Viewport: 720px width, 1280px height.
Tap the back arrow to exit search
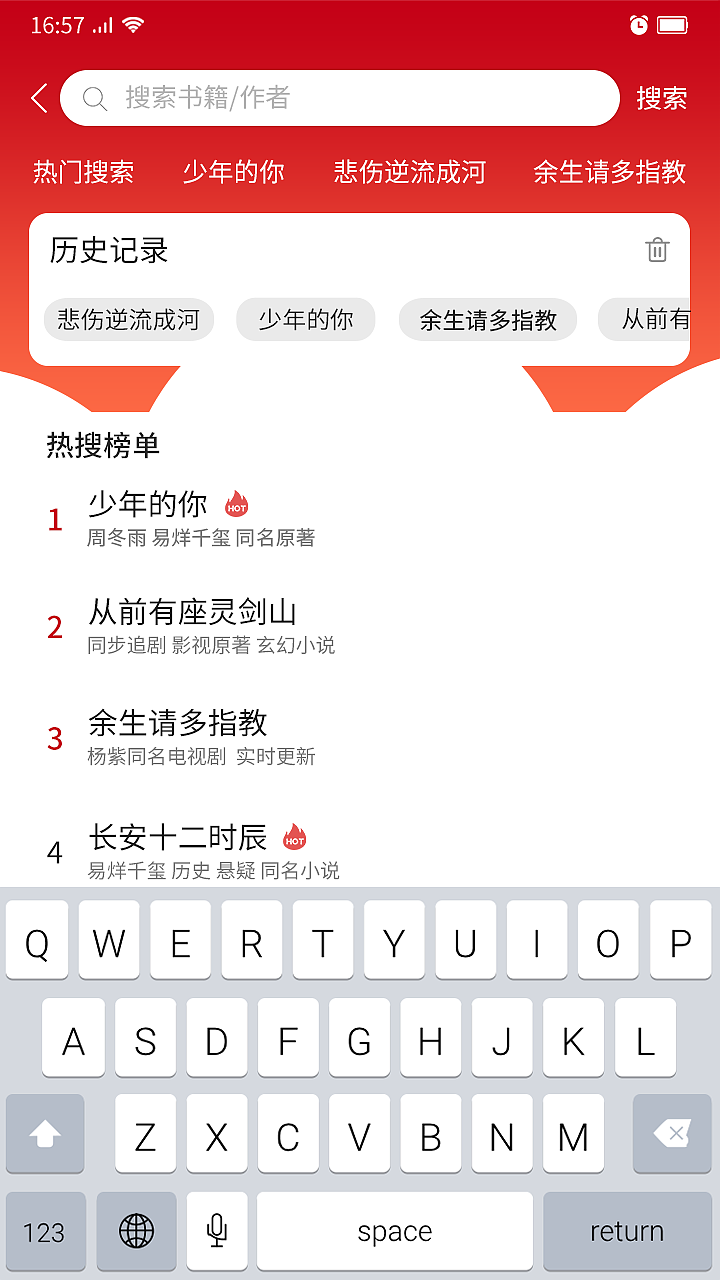click(37, 98)
